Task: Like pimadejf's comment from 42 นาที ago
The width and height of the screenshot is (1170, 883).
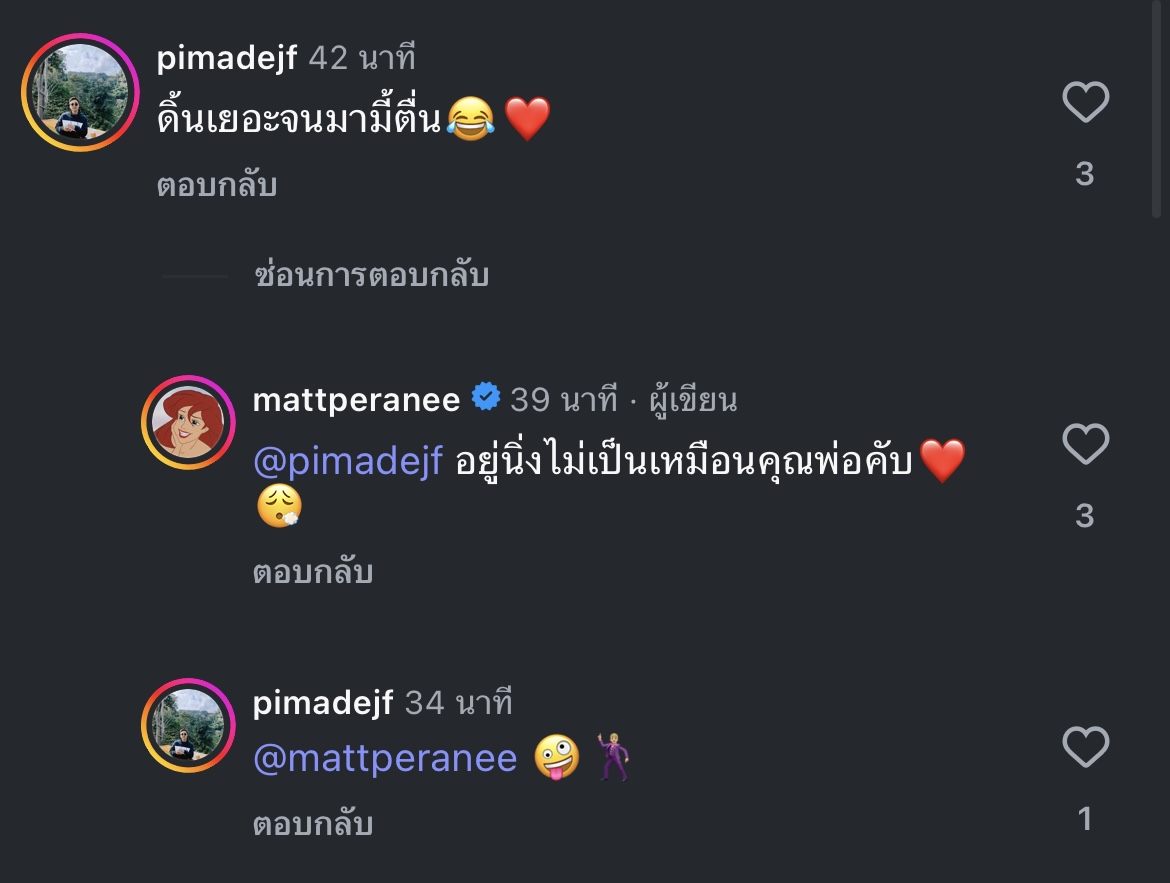Action: pos(1085,103)
